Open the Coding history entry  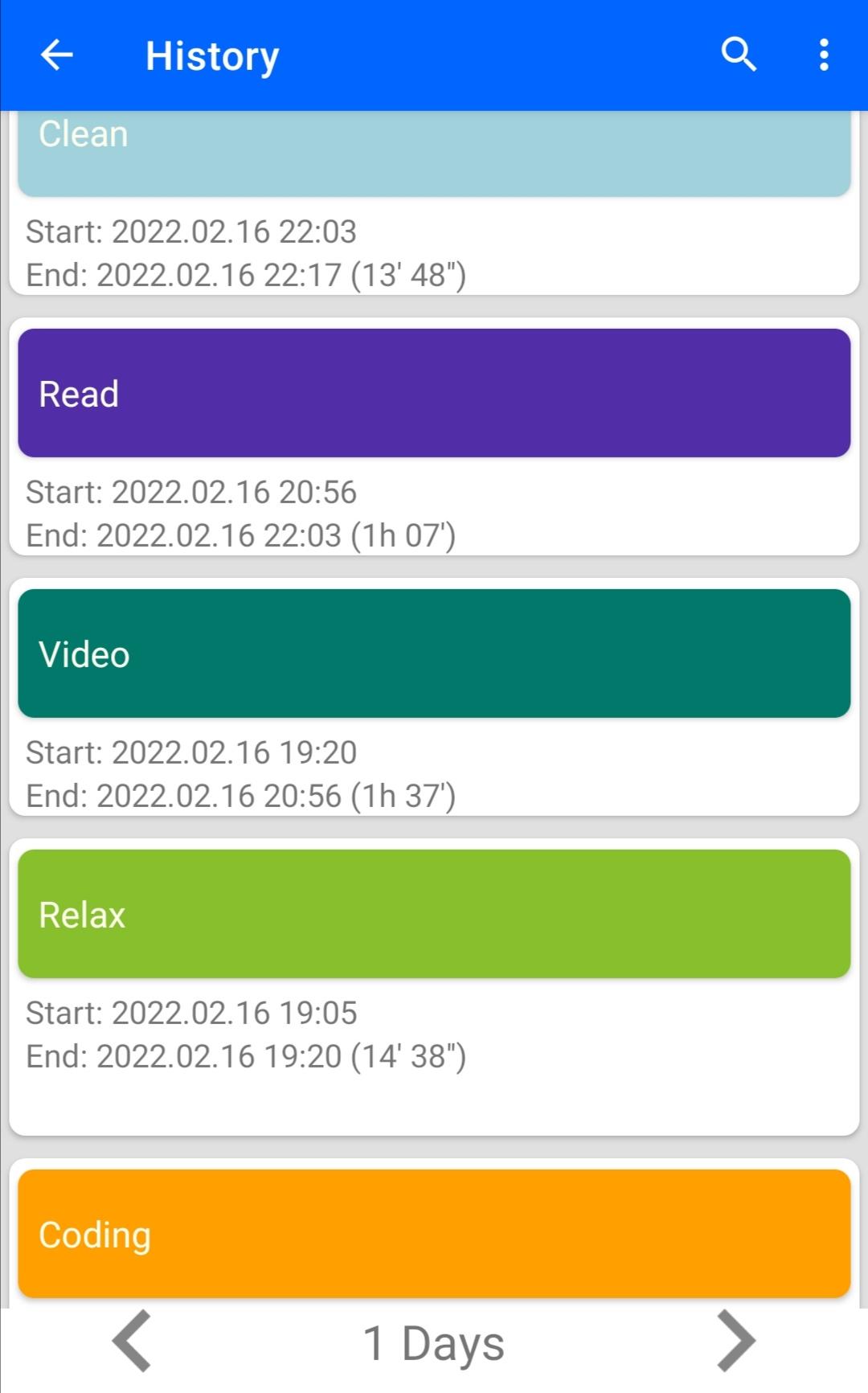[x=434, y=1234]
